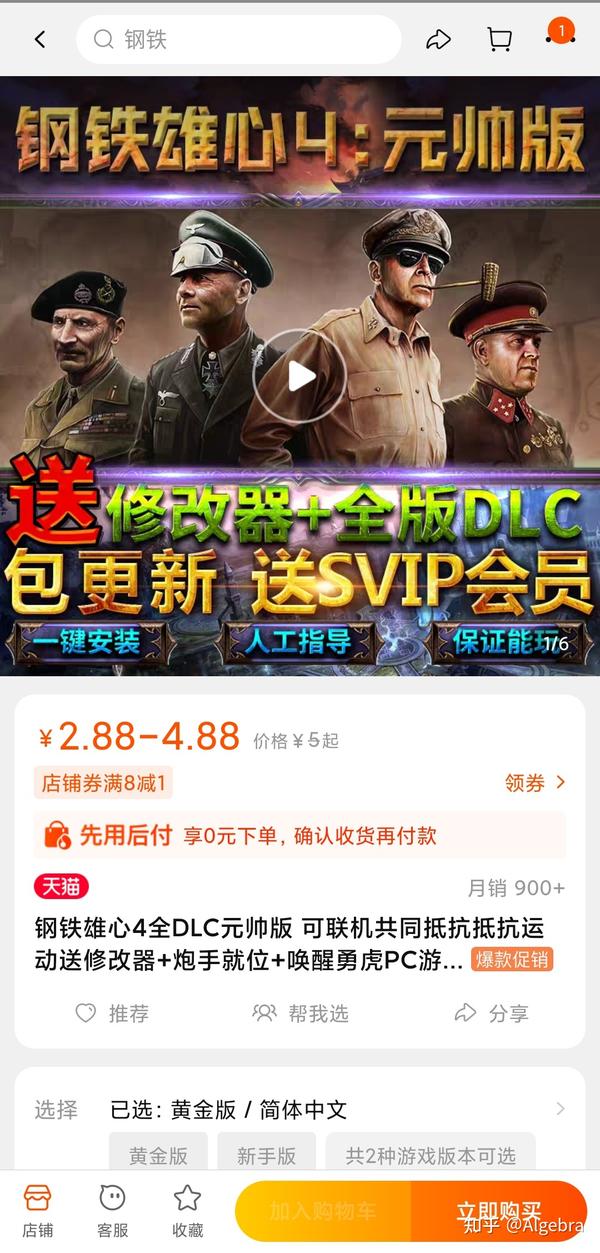Tap 推荐 to recommend this item

112,1013
